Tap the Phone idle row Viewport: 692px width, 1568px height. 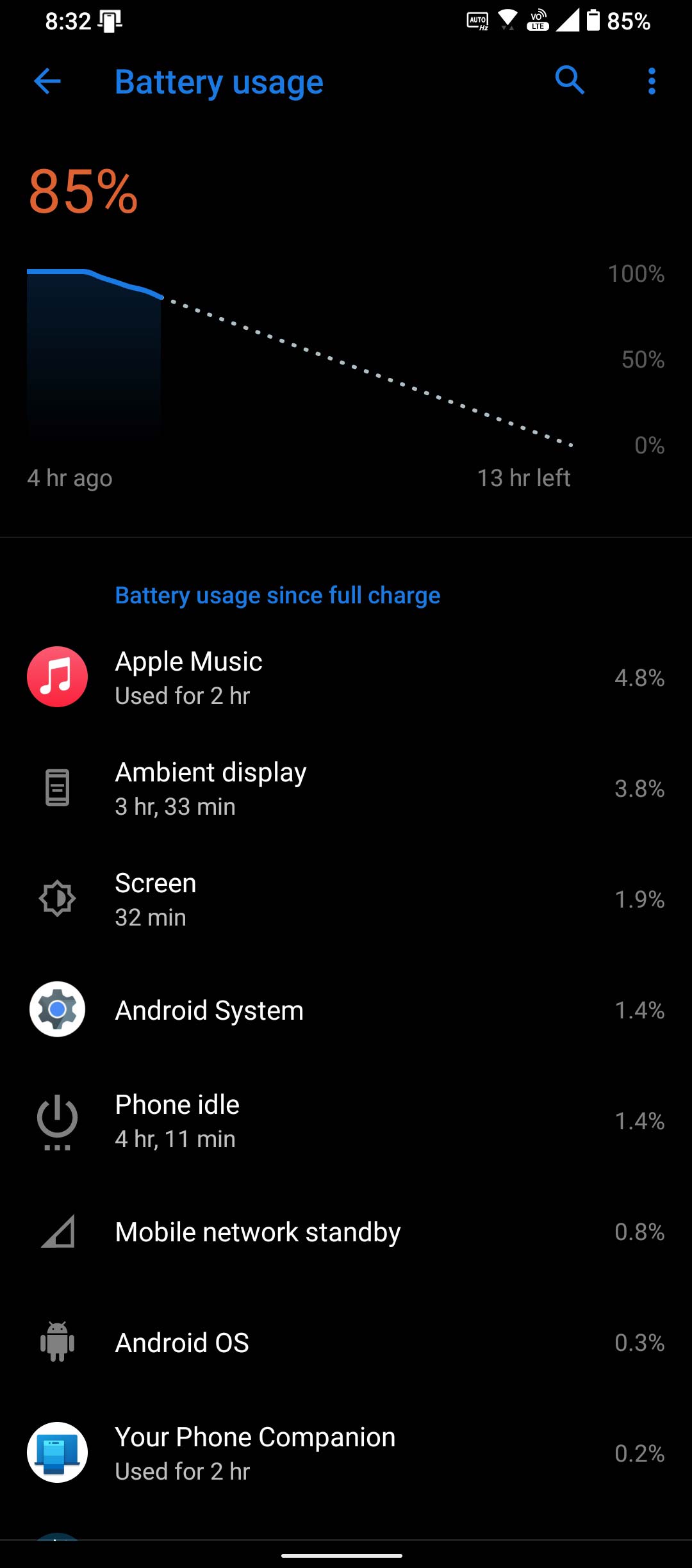point(346,1120)
